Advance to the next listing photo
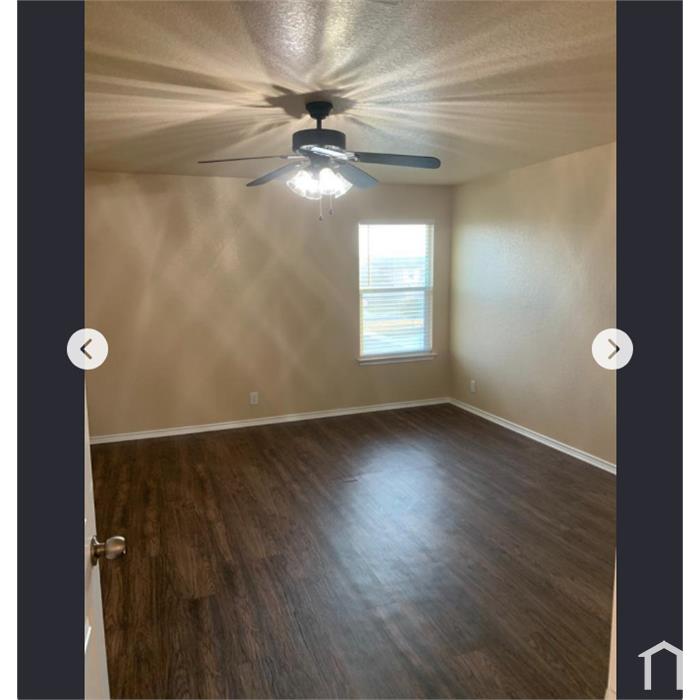This screenshot has width=700, height=700. (x=612, y=349)
